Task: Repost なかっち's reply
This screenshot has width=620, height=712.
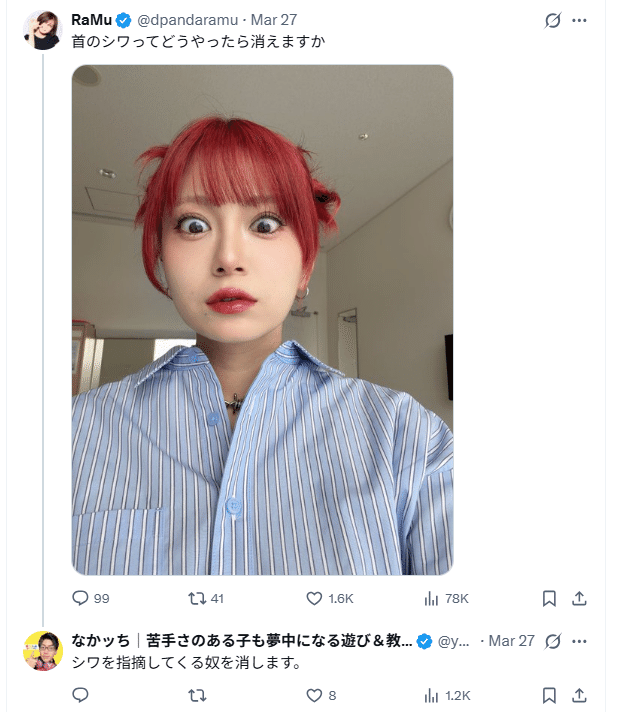Action: (198, 694)
